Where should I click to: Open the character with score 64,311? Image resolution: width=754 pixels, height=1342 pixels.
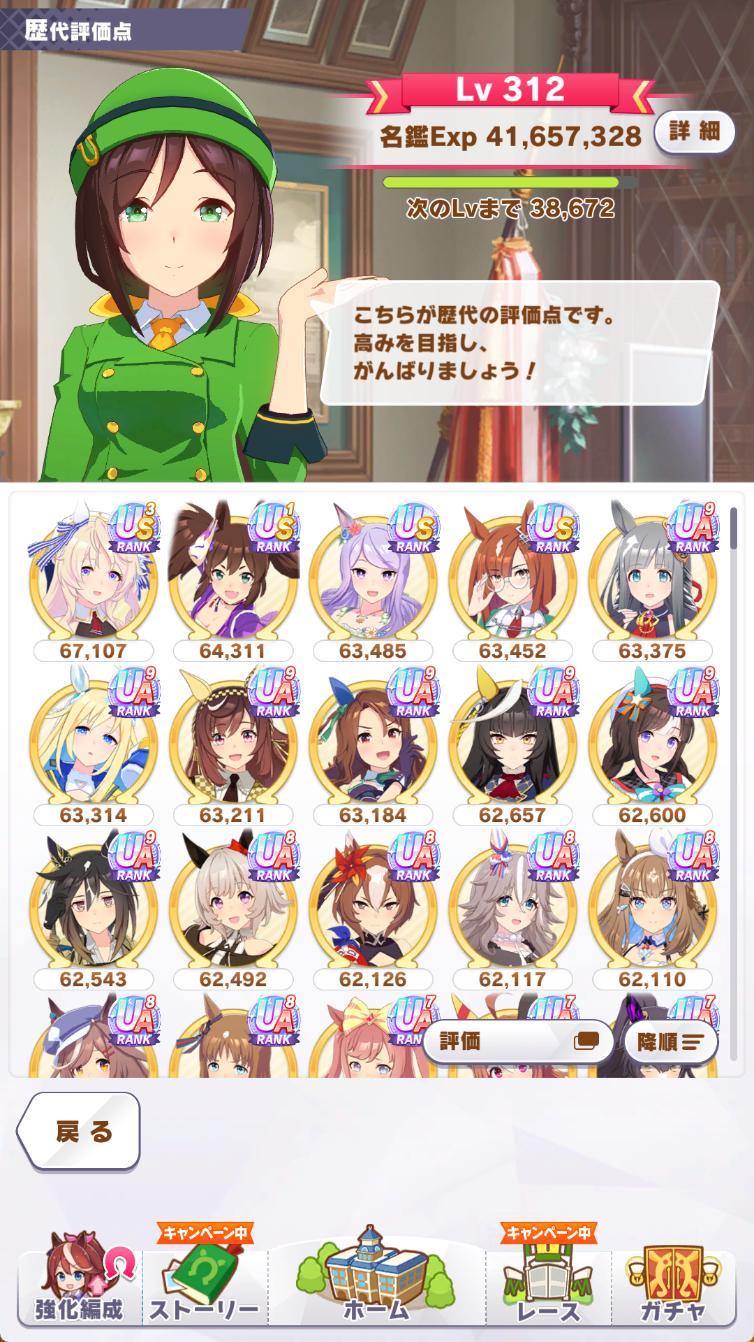tap(233, 580)
